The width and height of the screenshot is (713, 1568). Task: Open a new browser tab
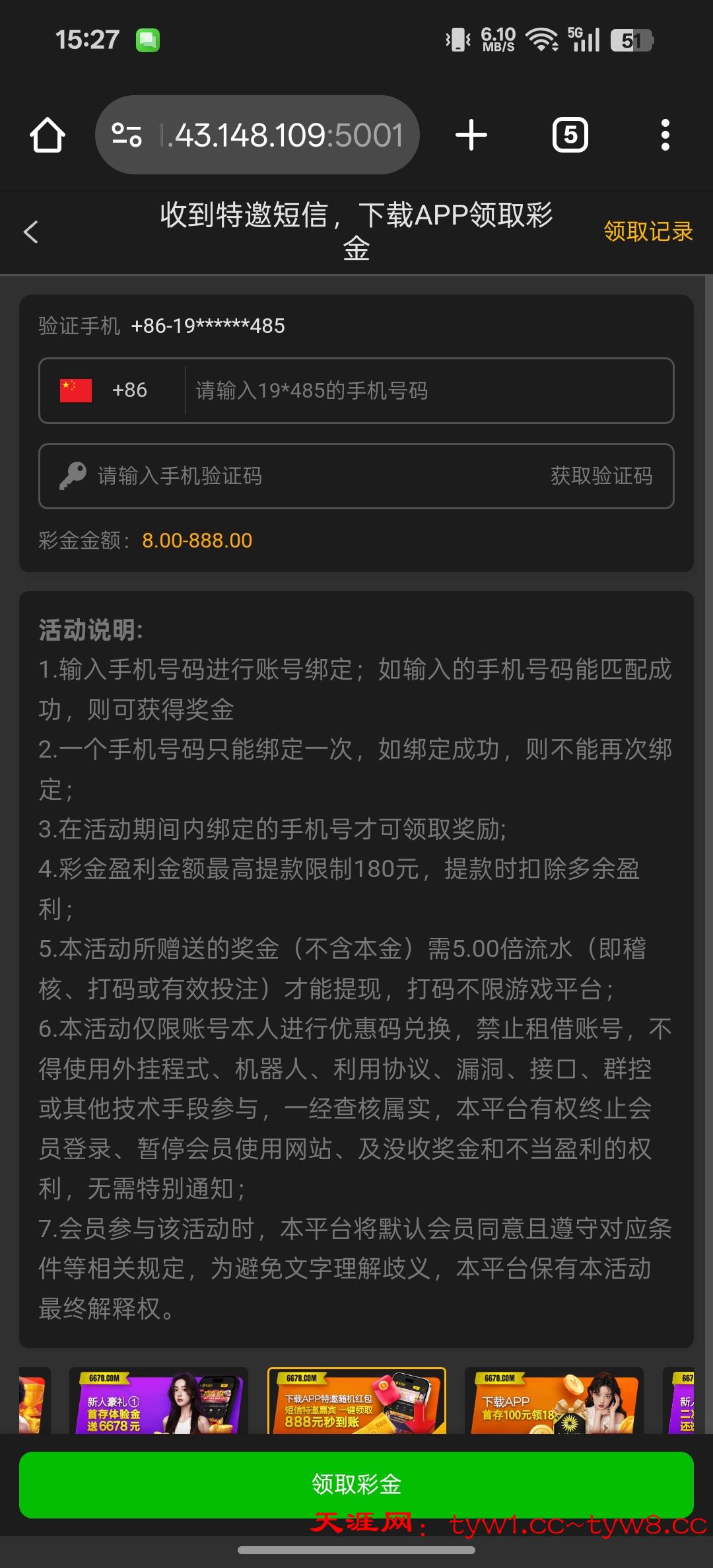(471, 135)
